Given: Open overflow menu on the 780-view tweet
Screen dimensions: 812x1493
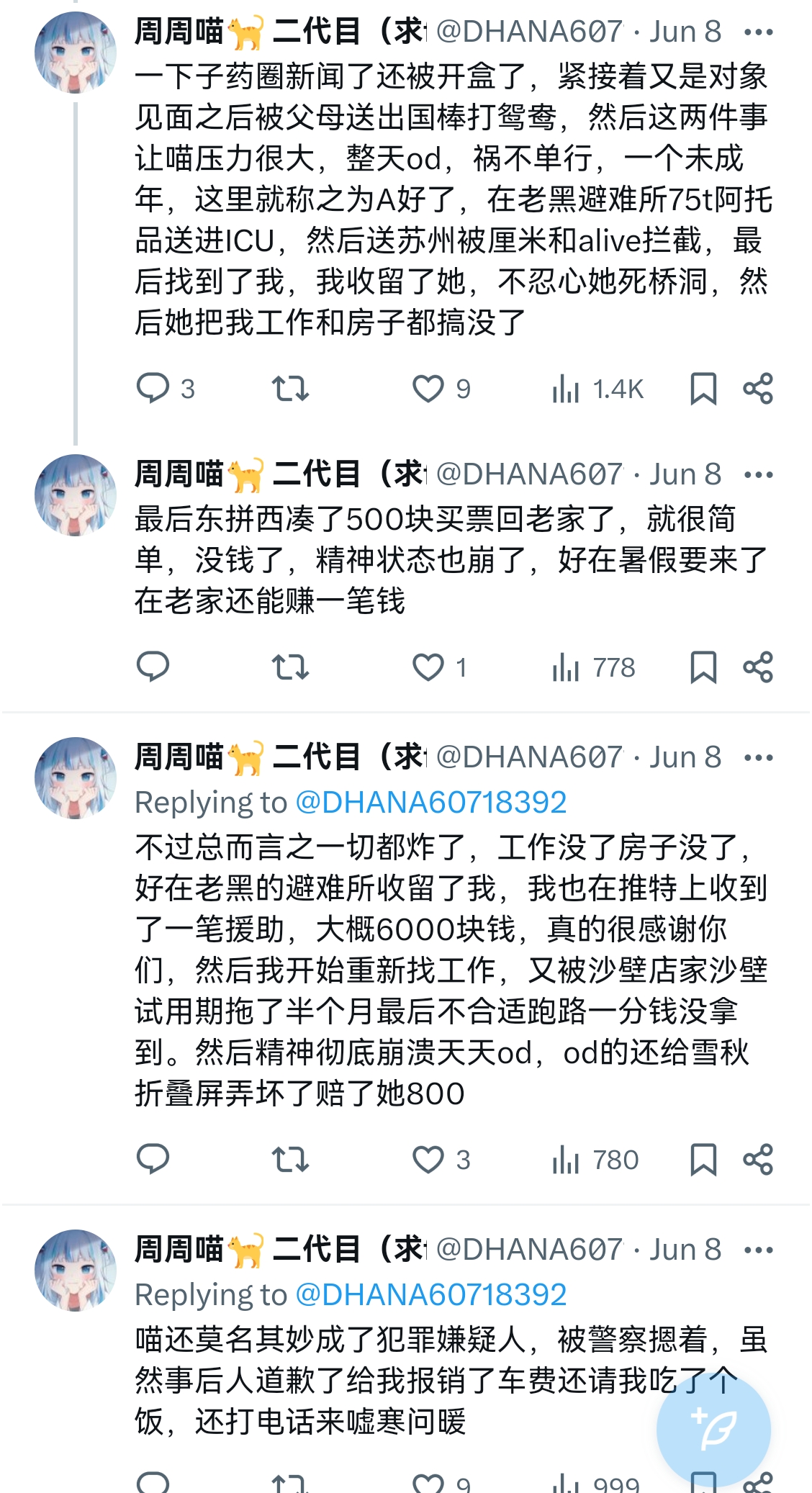Looking at the screenshot, I should [758, 758].
